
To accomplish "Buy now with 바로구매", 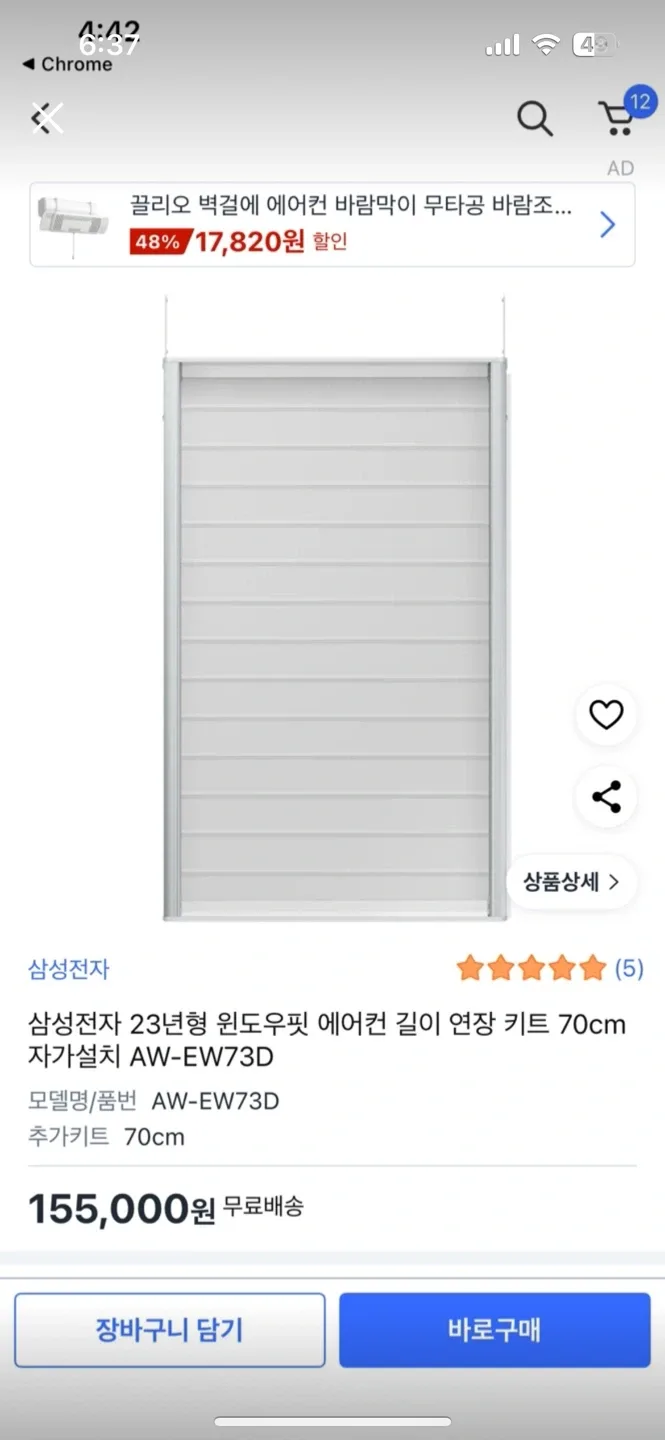I will tap(494, 1329).
